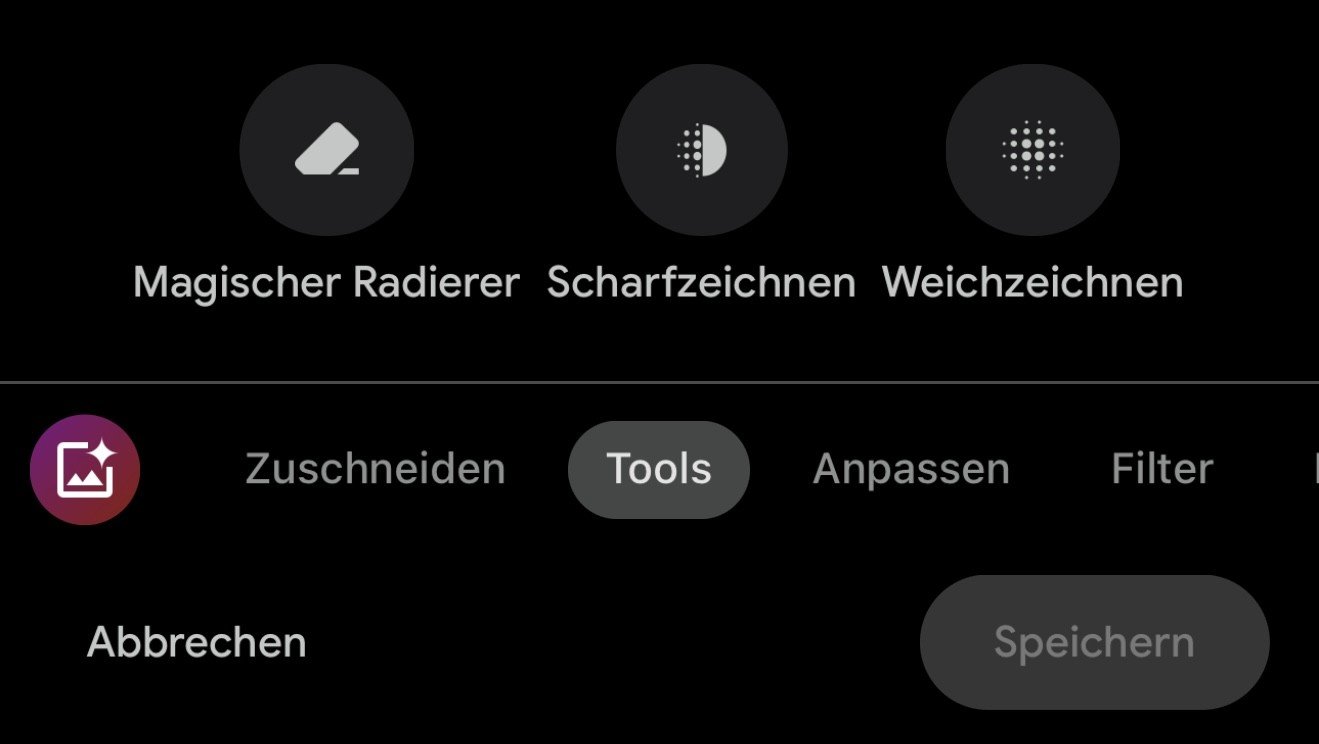Tap the Speichern save button

click(x=1094, y=642)
